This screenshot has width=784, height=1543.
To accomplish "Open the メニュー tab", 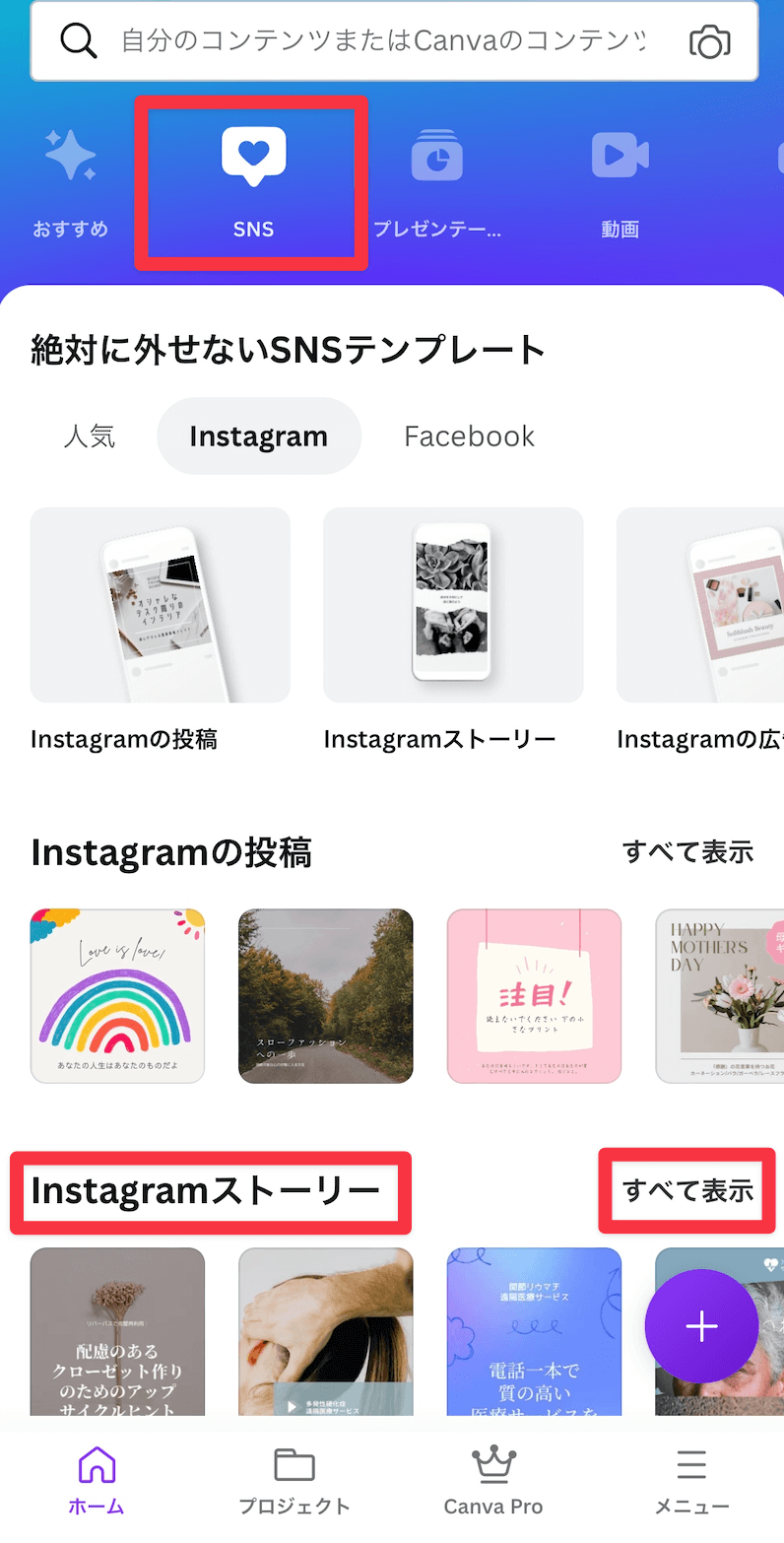I will (692, 1481).
